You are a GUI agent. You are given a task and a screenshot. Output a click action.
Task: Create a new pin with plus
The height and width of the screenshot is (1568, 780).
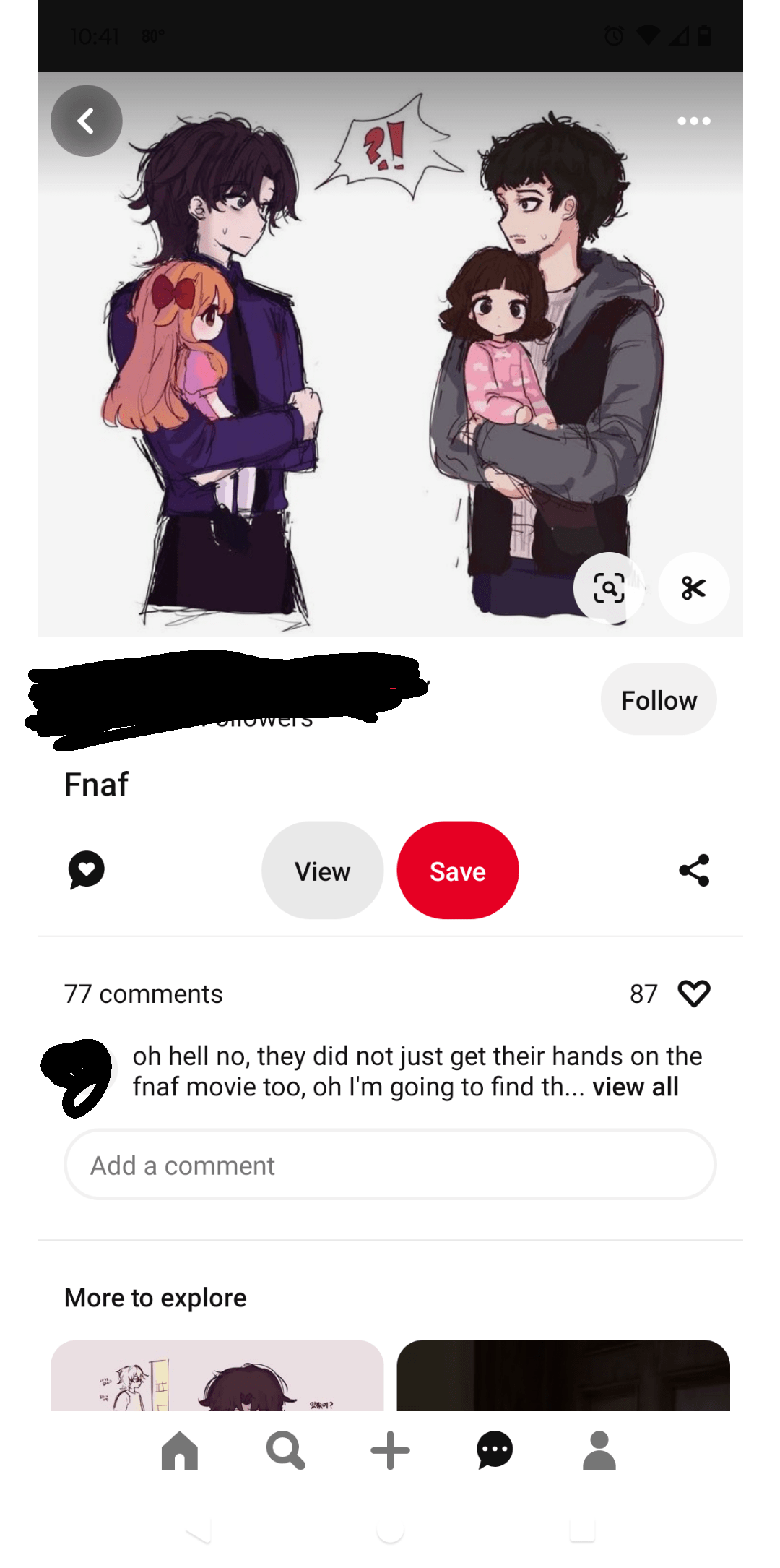click(390, 1450)
